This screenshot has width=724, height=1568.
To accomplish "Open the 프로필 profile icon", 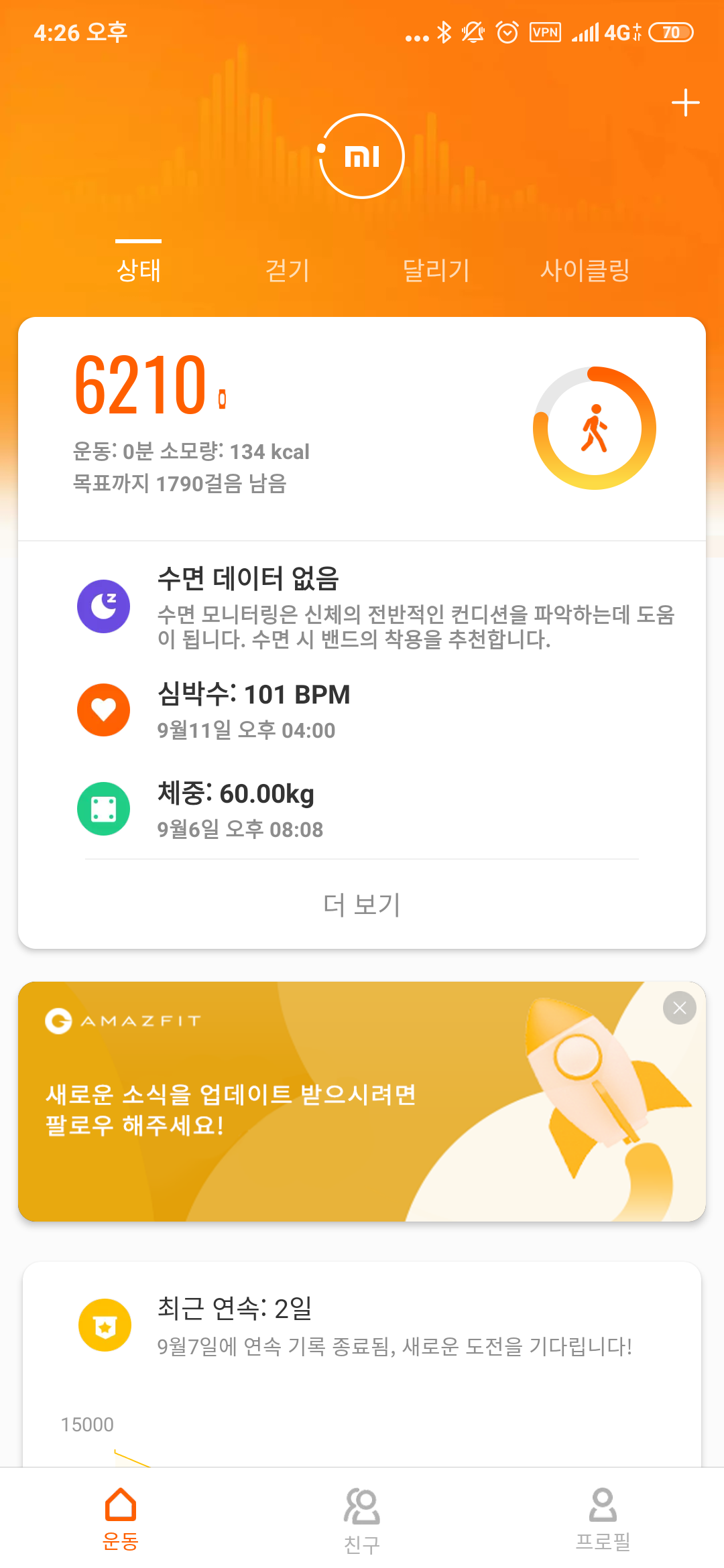I will [x=603, y=1516].
